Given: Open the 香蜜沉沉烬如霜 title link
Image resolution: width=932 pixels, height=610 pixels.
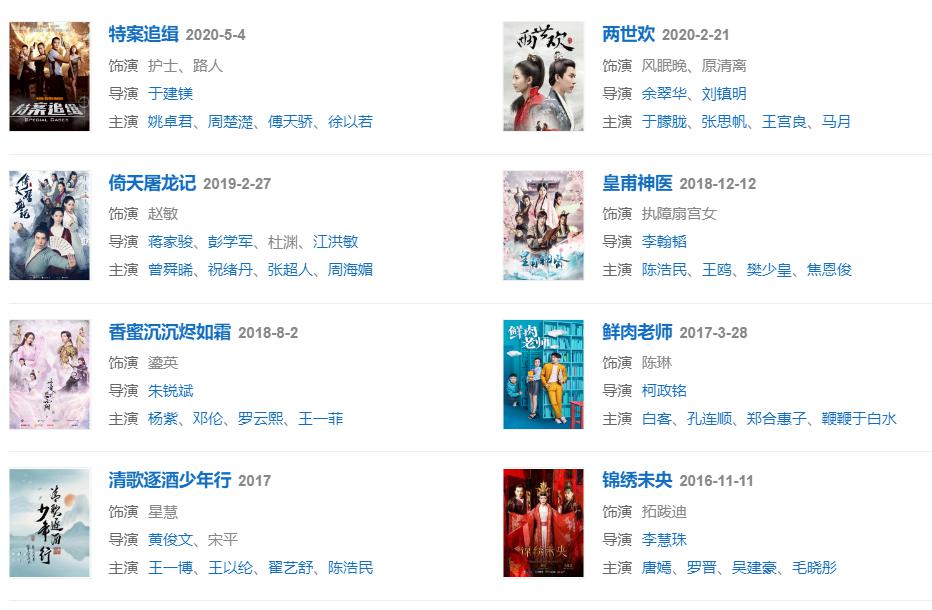Looking at the screenshot, I should [x=170, y=332].
